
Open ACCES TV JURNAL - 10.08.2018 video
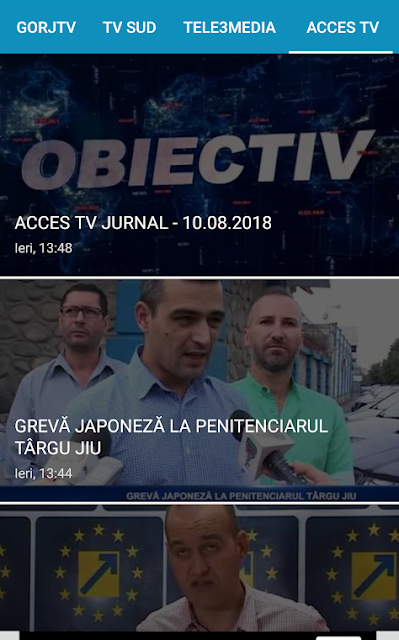200,165
